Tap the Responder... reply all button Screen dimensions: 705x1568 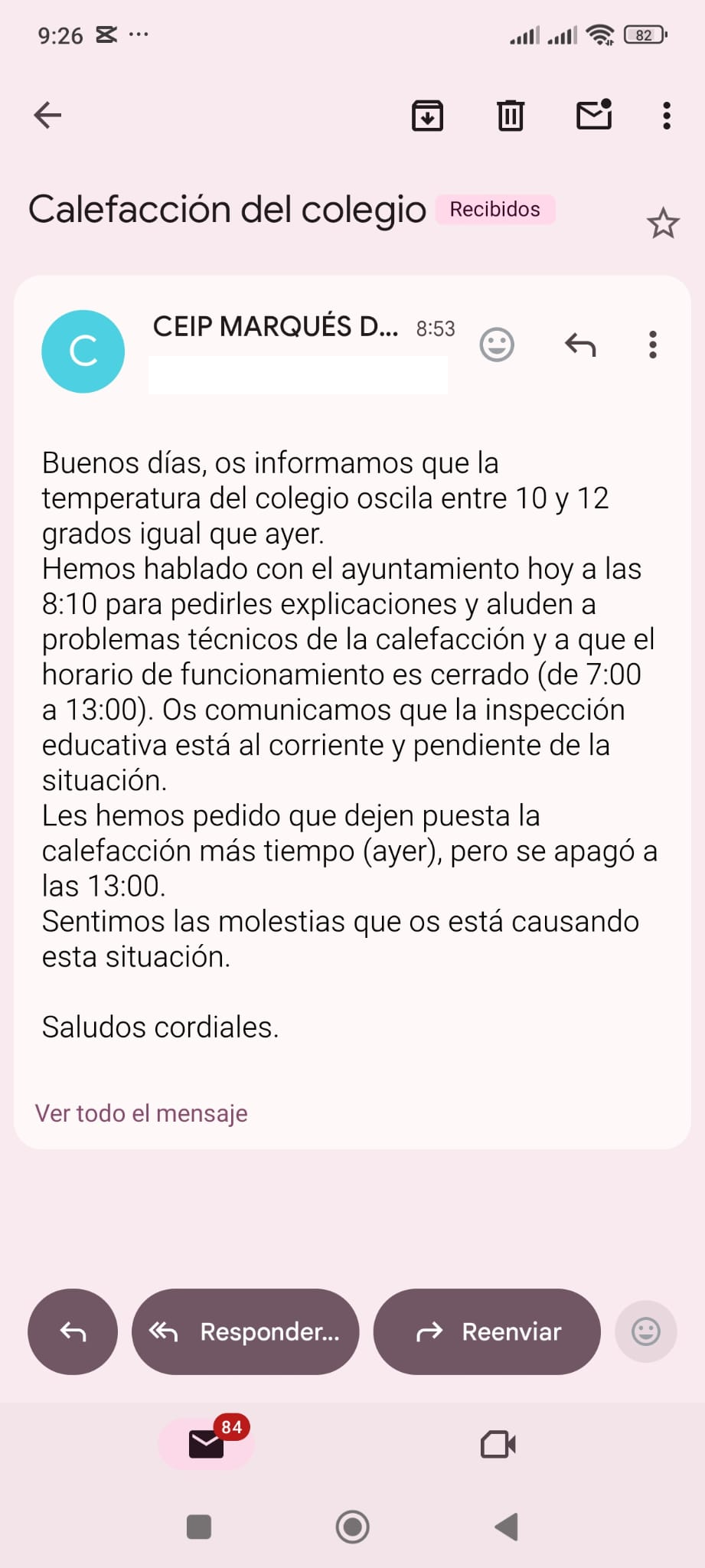click(245, 1331)
